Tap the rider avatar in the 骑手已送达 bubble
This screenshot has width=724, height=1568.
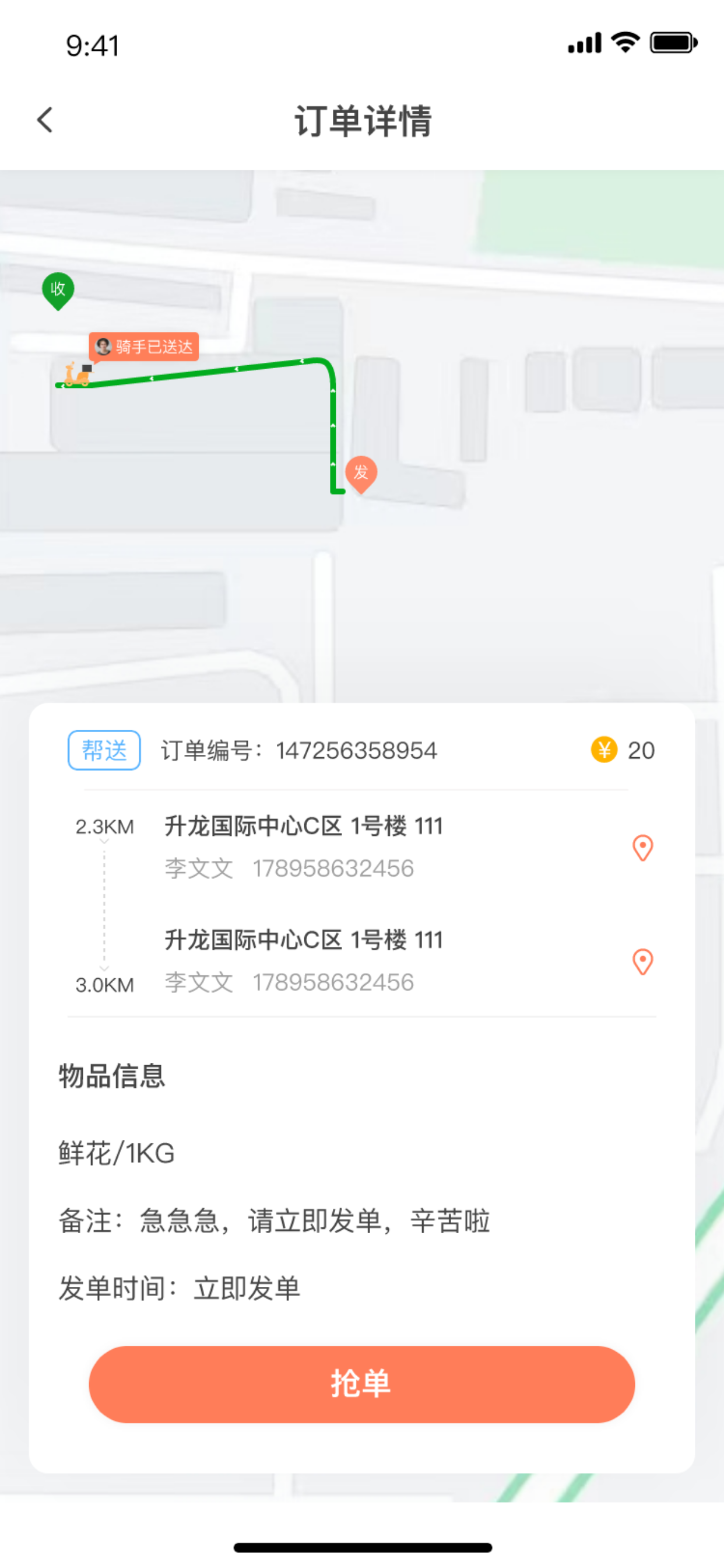(x=102, y=347)
